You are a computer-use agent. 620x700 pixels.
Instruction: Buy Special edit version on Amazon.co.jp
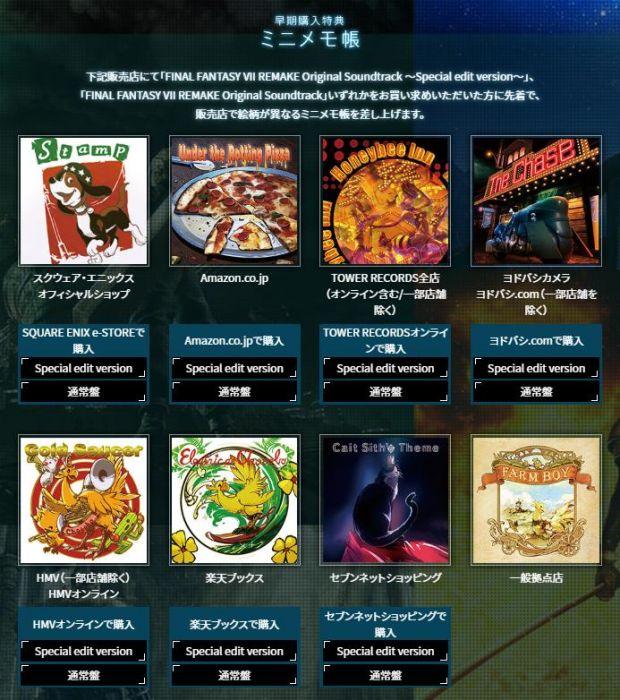click(234, 368)
